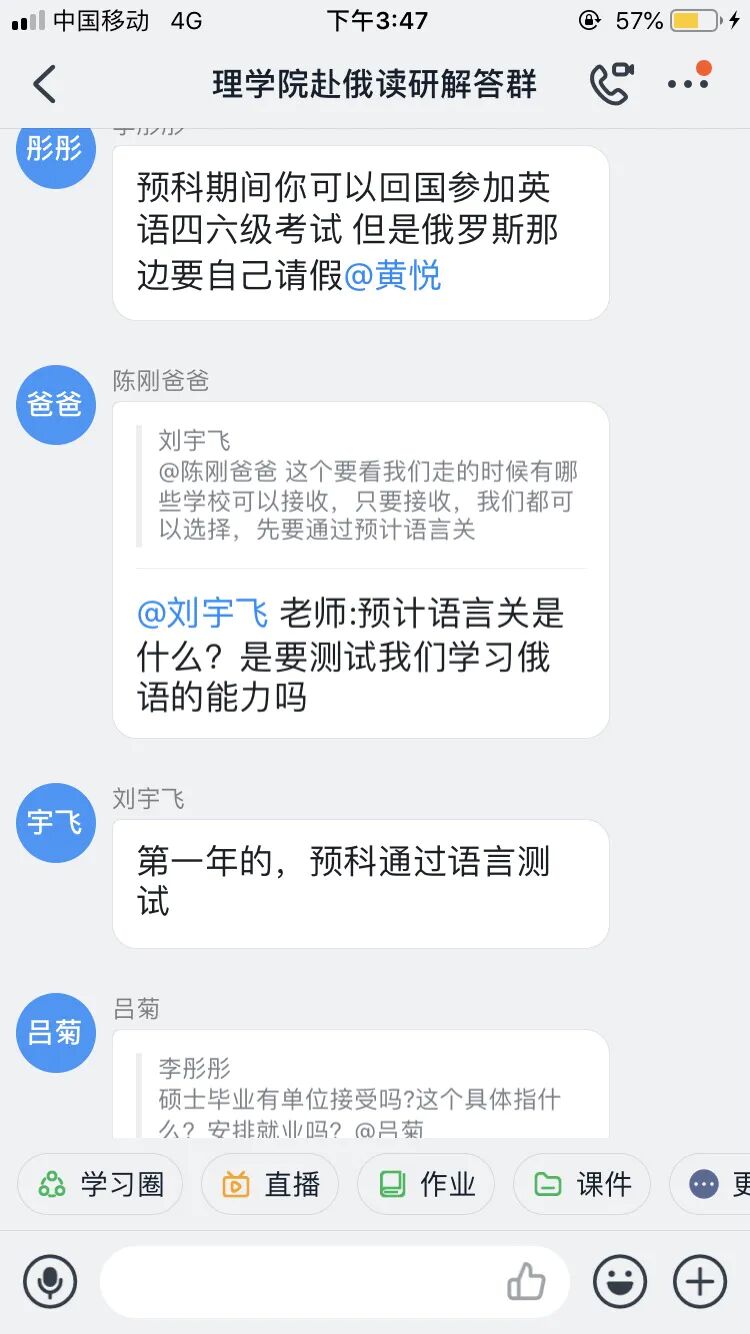Tap the @黄悦 mention link
750x1334 pixels.
(393, 275)
